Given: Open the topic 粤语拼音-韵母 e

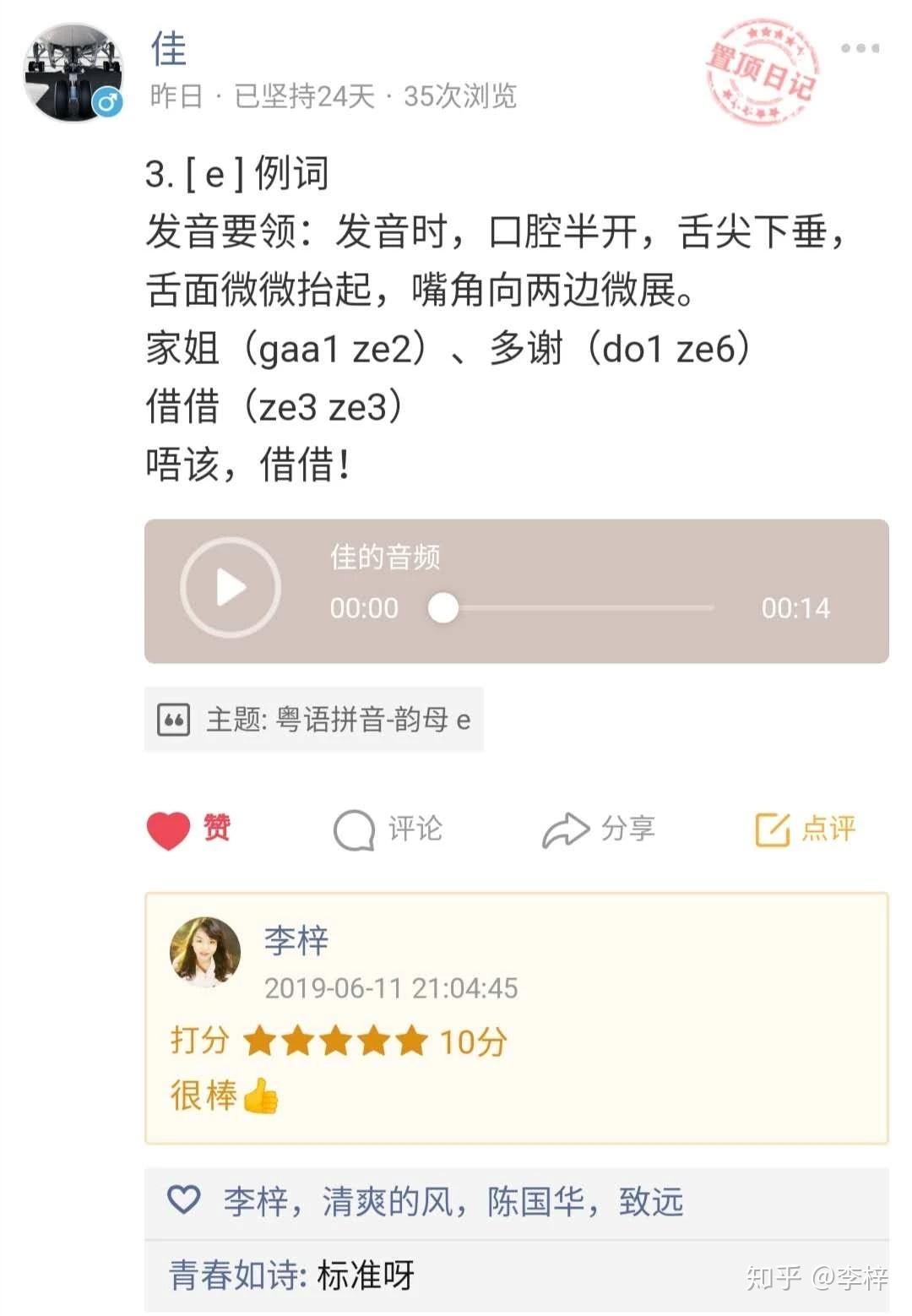Looking at the screenshot, I should point(314,721).
